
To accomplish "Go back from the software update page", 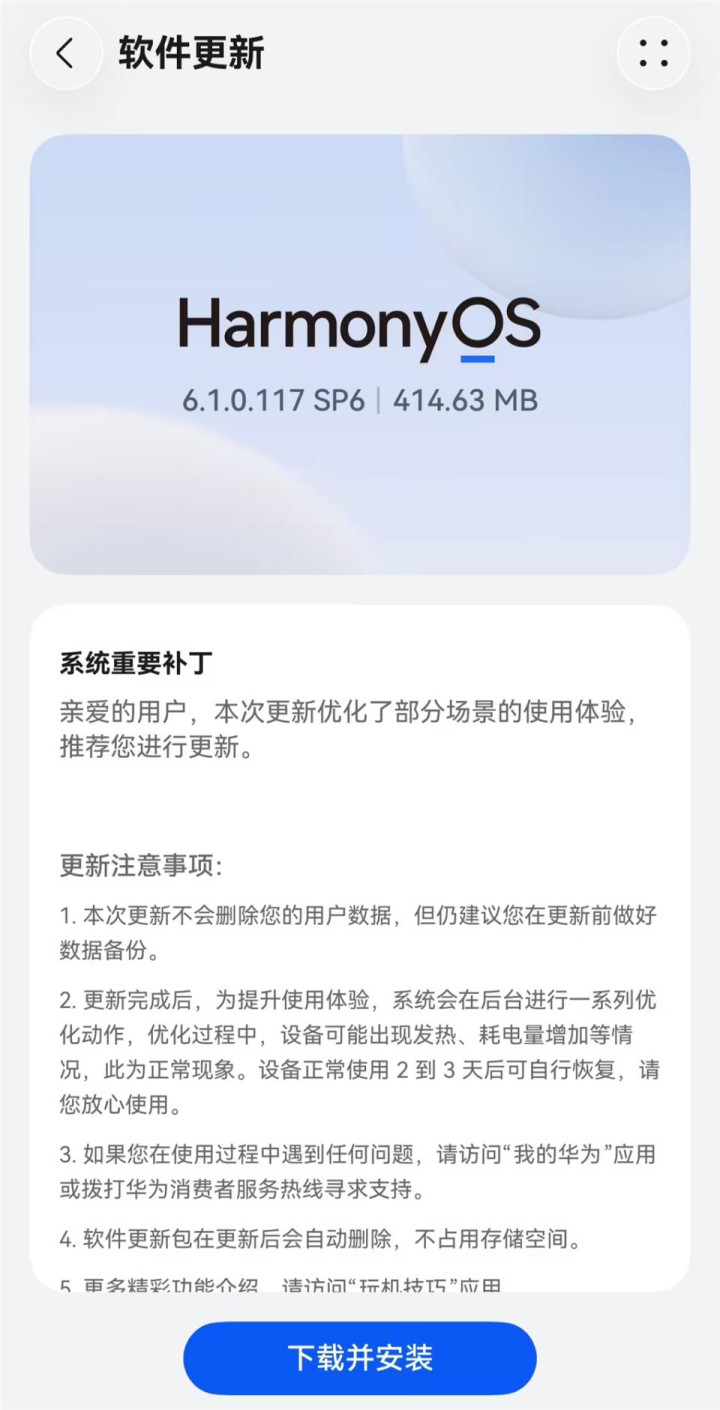I will click(65, 54).
